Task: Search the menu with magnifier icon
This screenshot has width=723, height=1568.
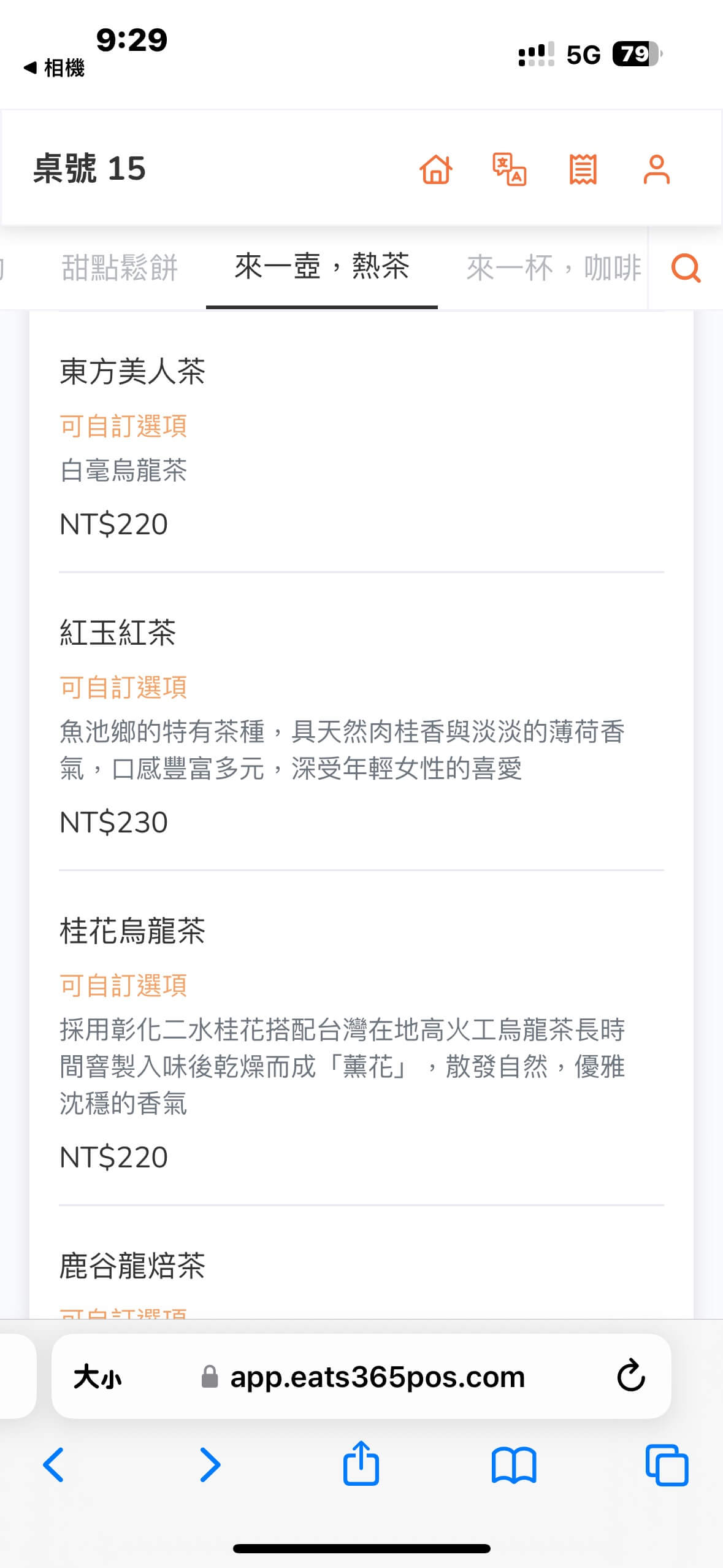Action: pos(686,268)
